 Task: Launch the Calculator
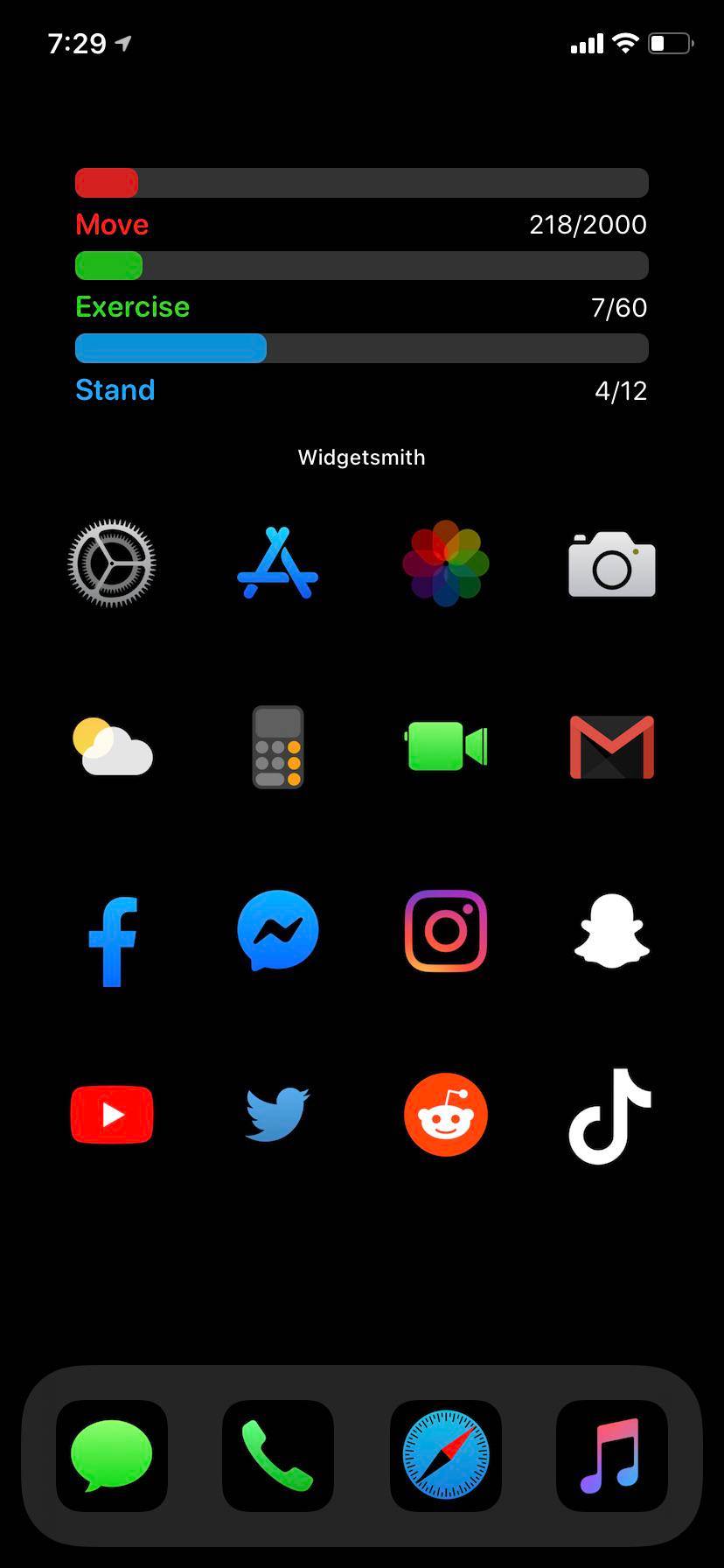click(278, 746)
